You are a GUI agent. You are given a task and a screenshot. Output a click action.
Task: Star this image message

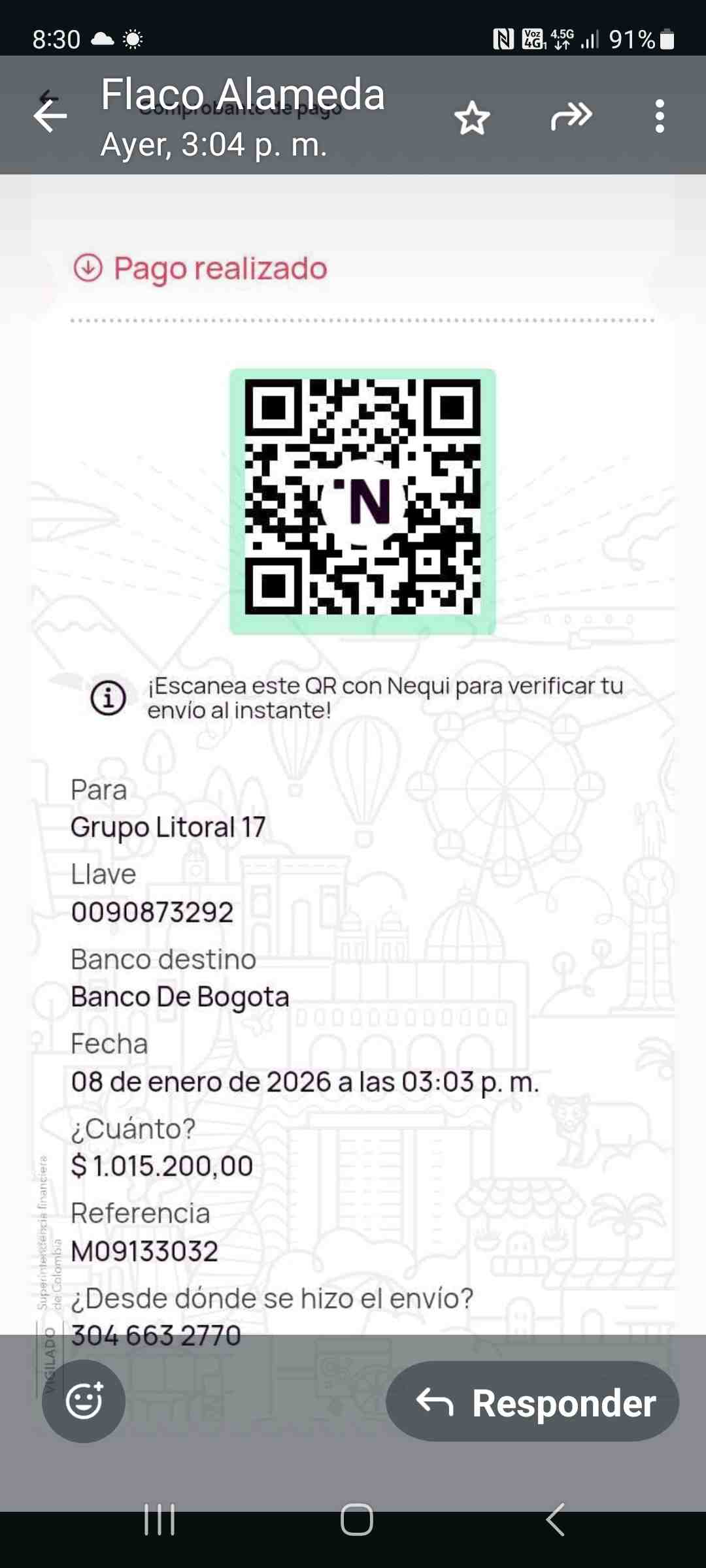472,118
